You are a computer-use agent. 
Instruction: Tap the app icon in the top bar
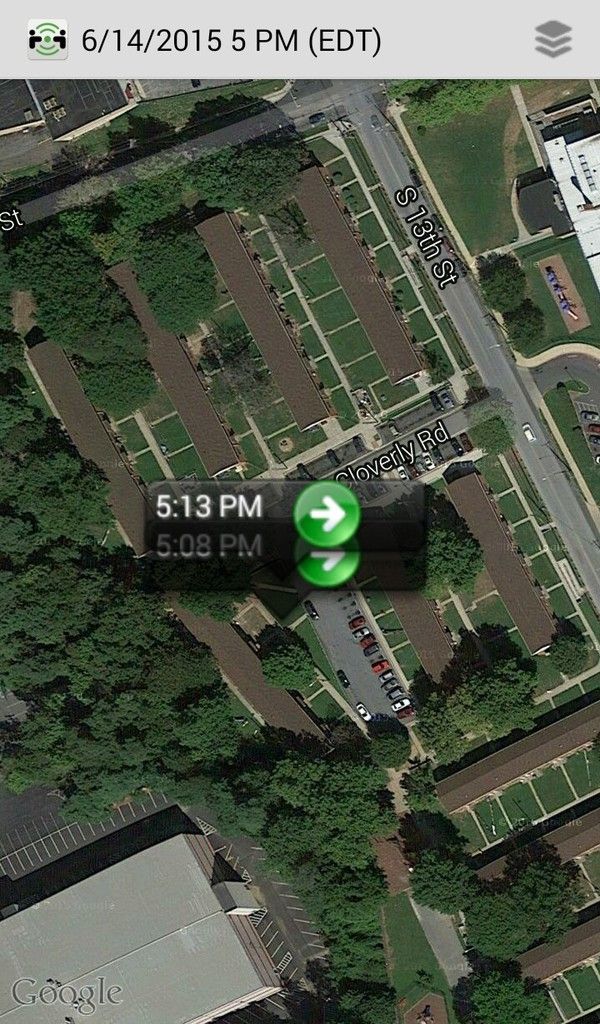pyautogui.click(x=47, y=39)
